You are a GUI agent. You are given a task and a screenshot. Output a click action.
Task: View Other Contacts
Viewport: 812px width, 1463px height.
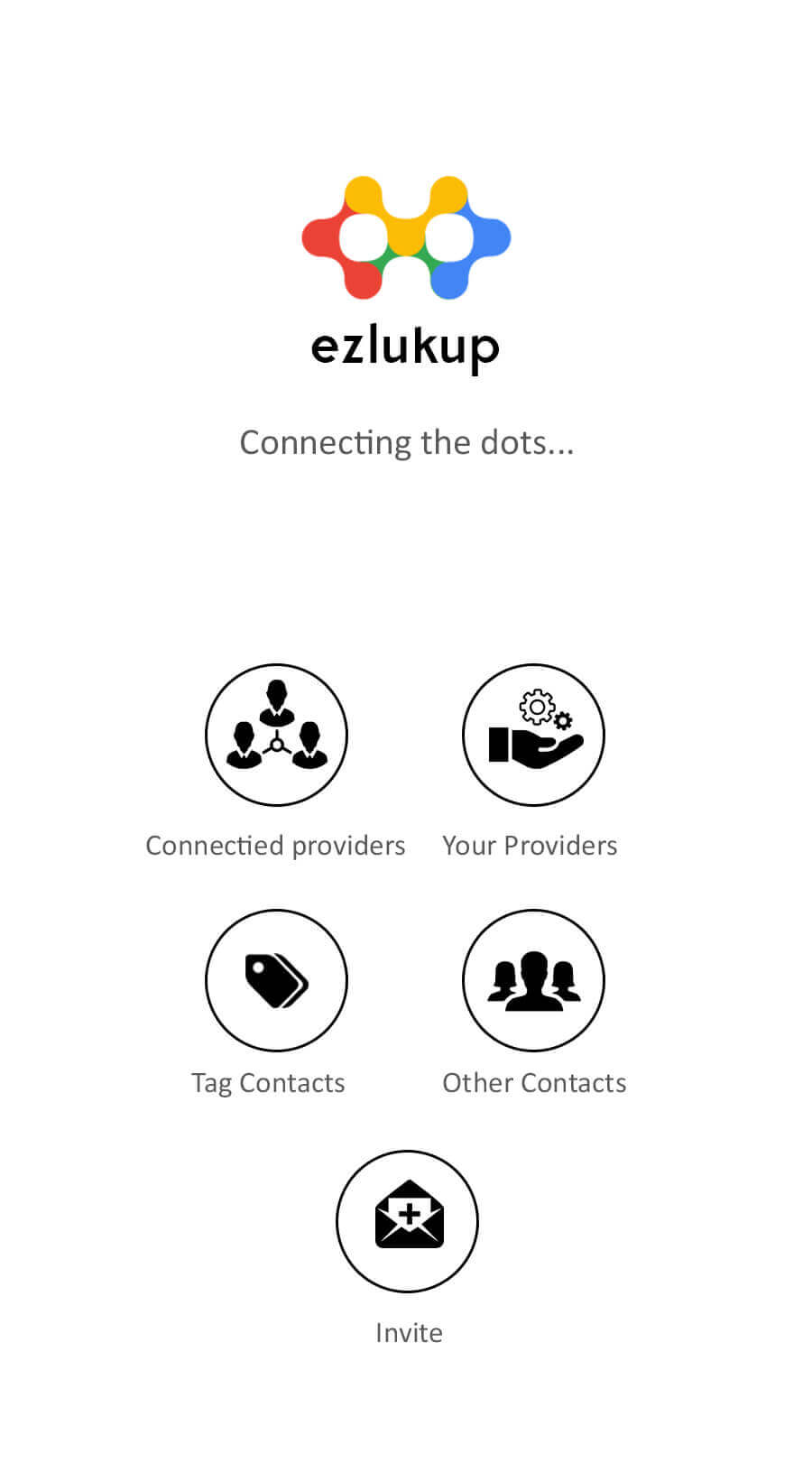533,980
